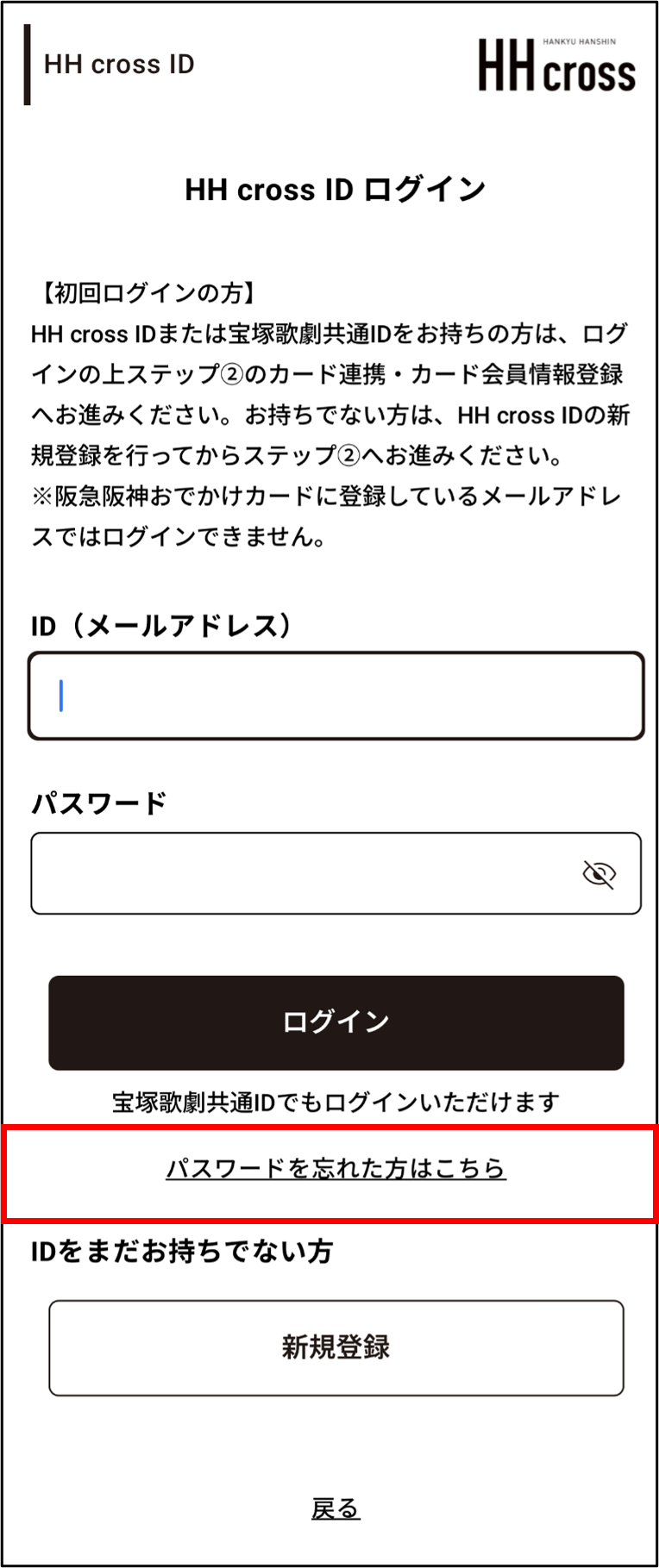This screenshot has width=659, height=1568.
Task: Tap the login button to submit credentials
Action: (336, 1022)
